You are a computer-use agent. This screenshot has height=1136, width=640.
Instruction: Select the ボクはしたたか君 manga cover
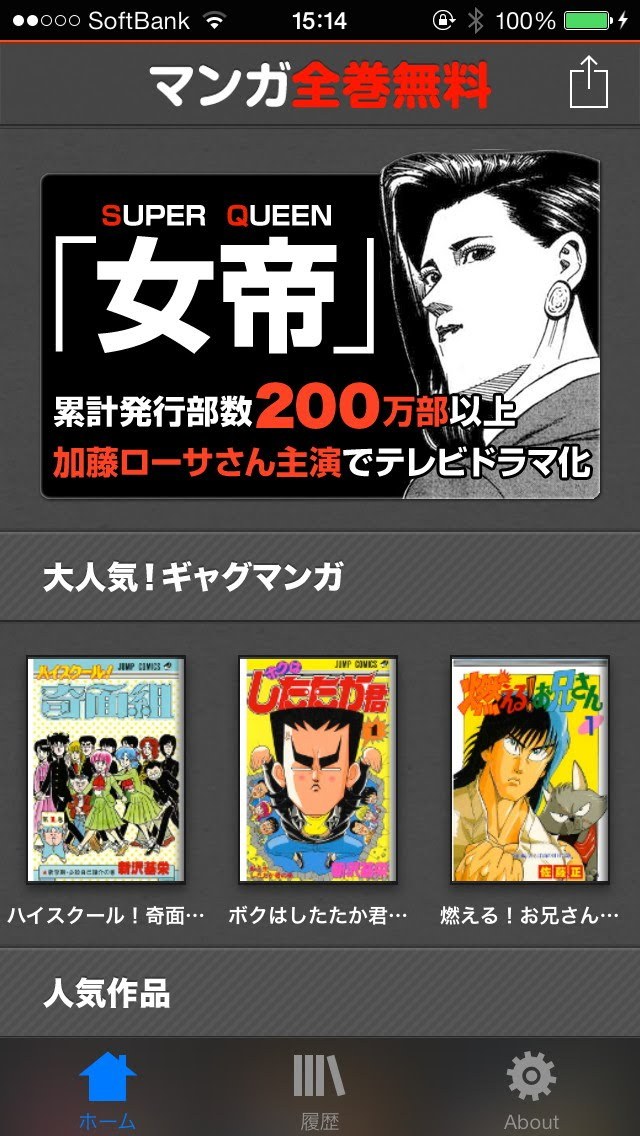click(318, 770)
